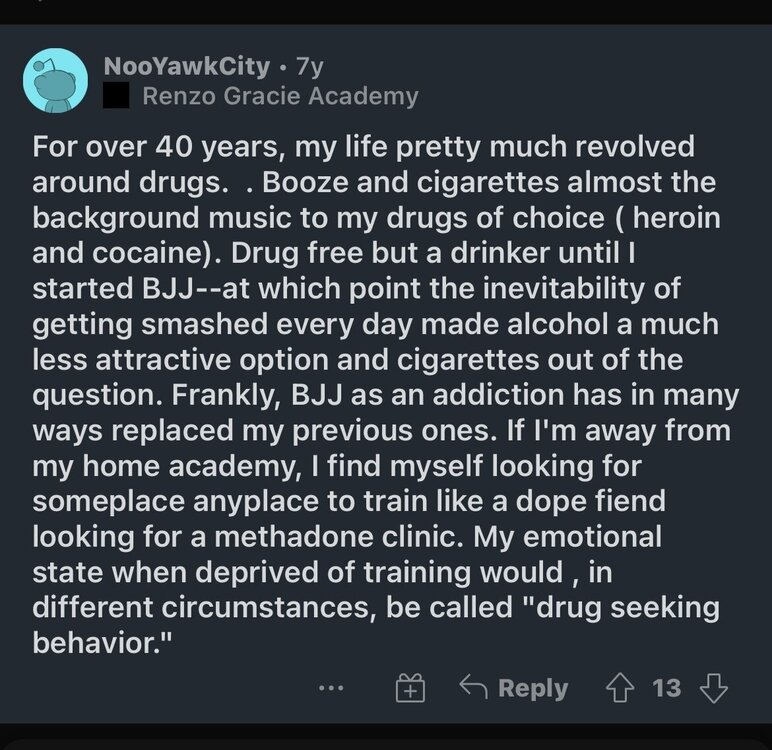Open the comment's overflow menu
Screen dimensions: 772x750
pyautogui.click(x=331, y=688)
